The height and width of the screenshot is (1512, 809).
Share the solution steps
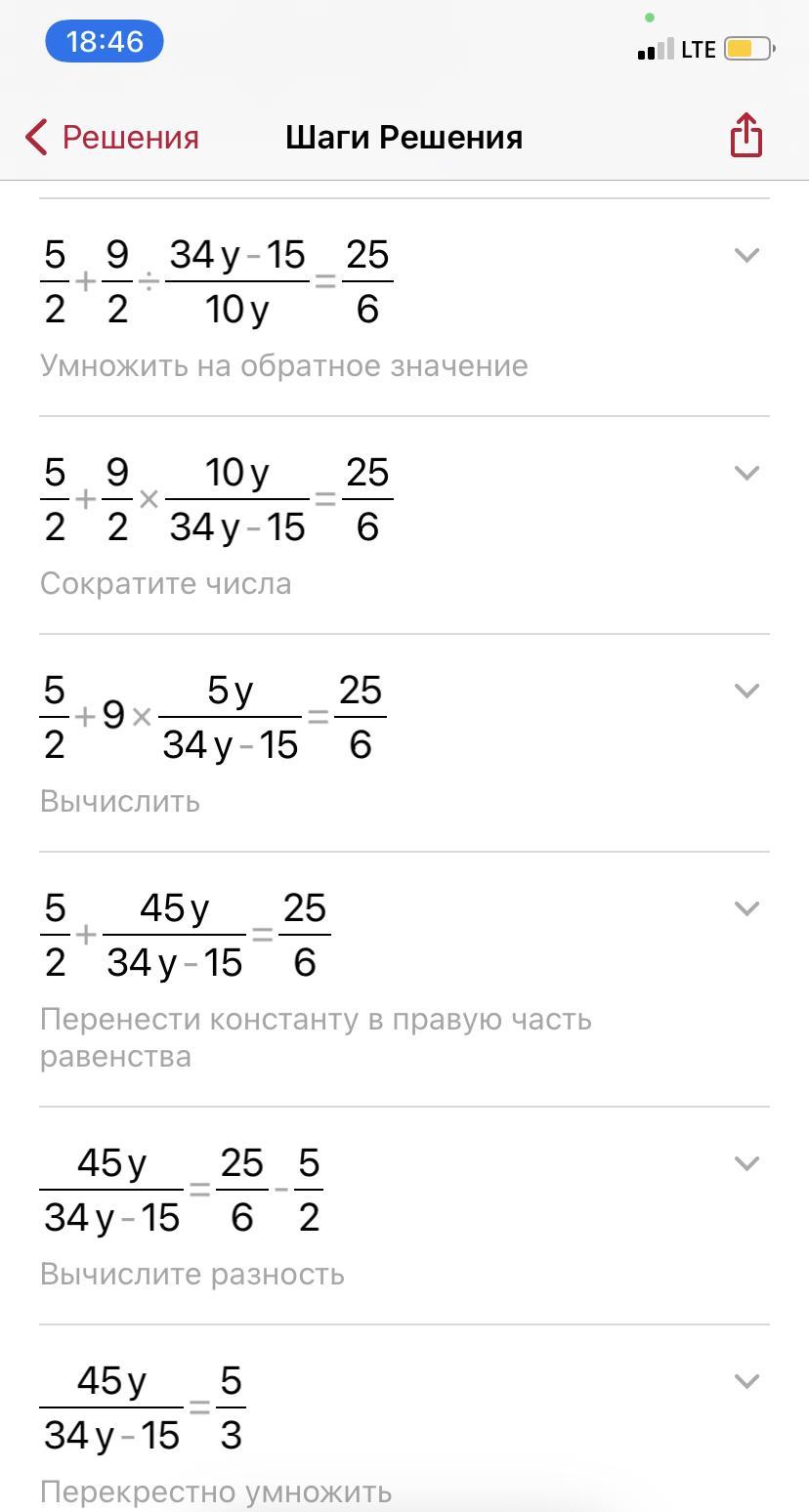(x=745, y=135)
